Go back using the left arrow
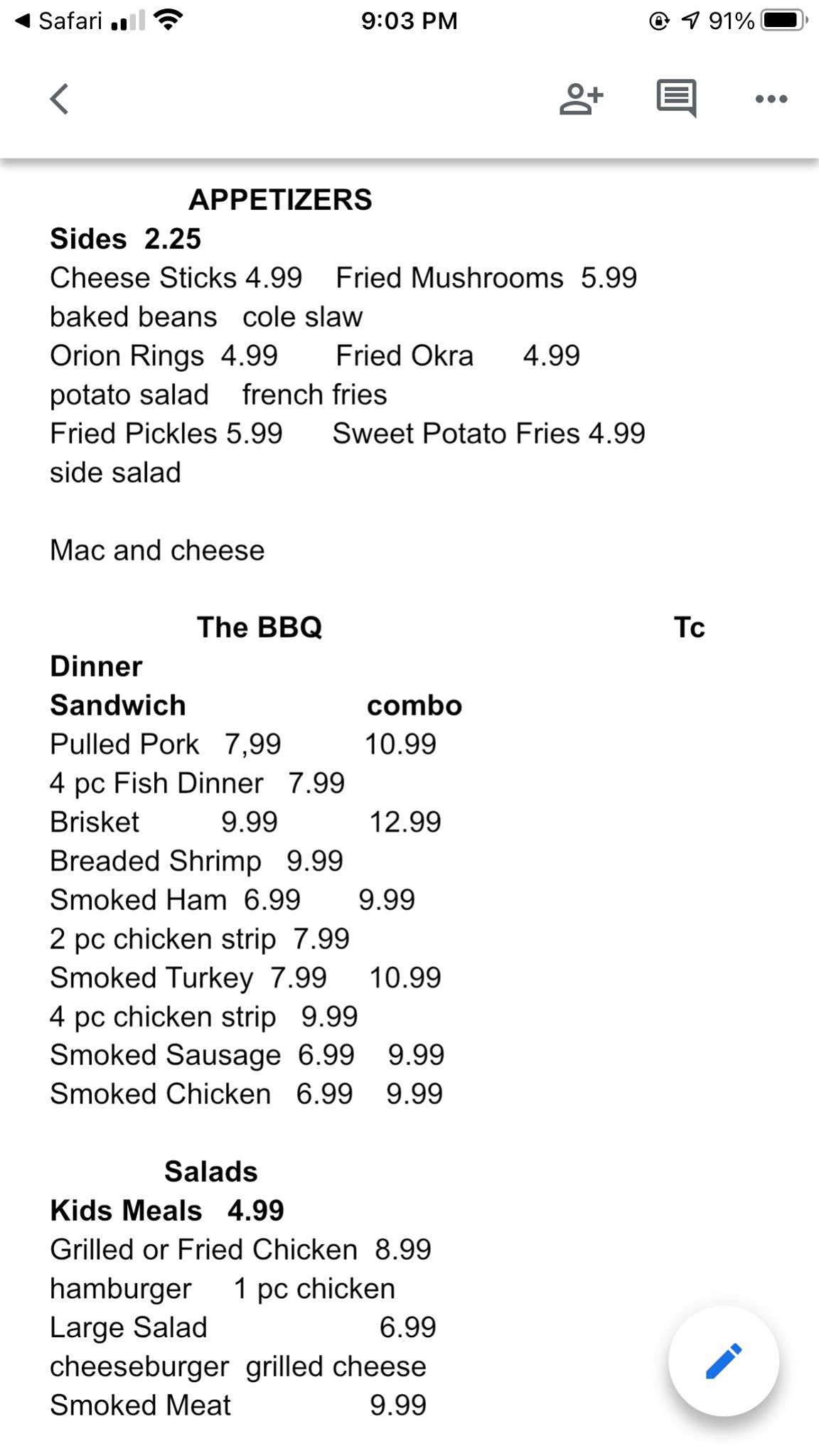This screenshot has height=1456, width=819. point(60,99)
